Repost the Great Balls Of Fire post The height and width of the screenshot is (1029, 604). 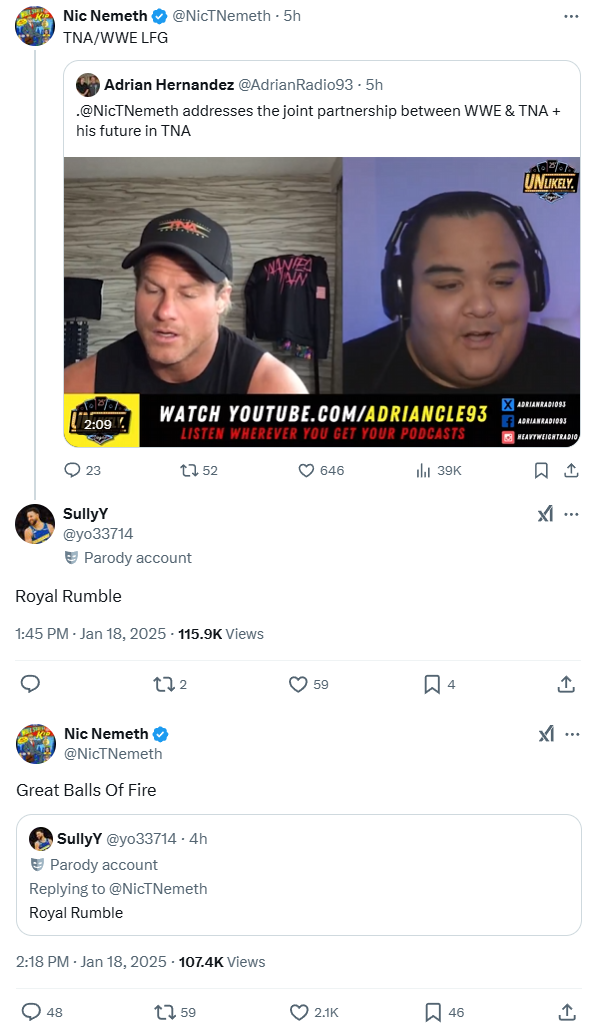(x=165, y=1012)
